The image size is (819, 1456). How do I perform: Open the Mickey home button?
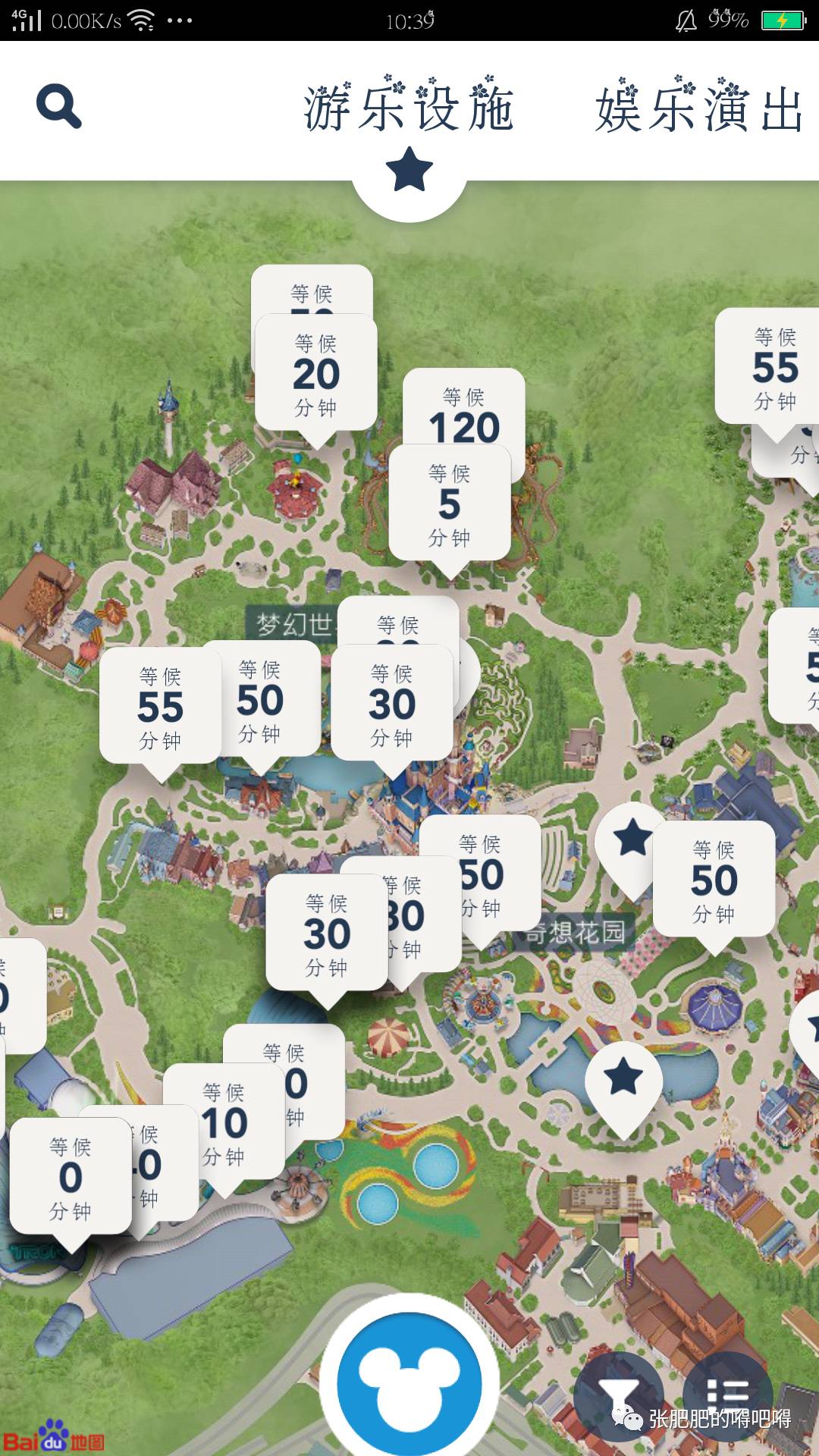click(409, 1384)
